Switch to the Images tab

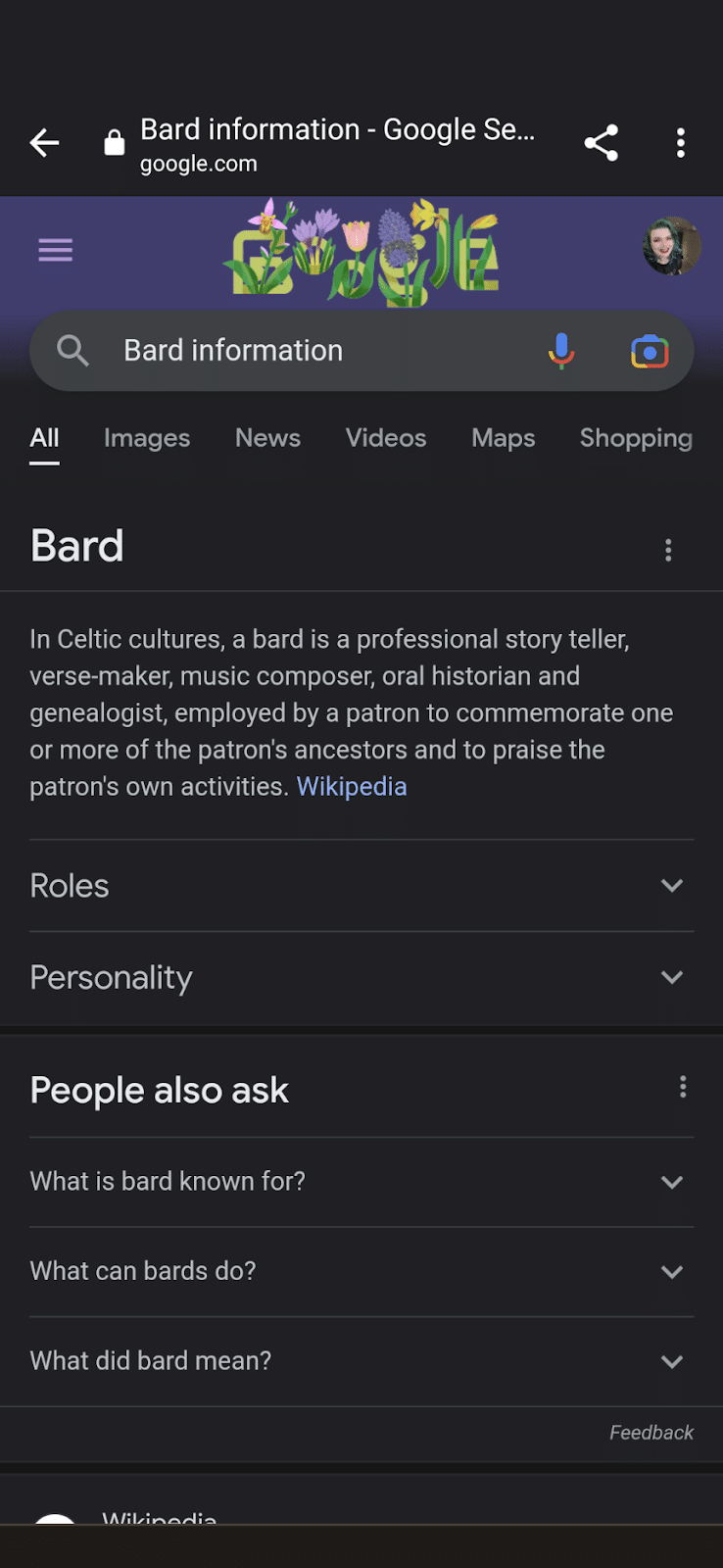[147, 438]
